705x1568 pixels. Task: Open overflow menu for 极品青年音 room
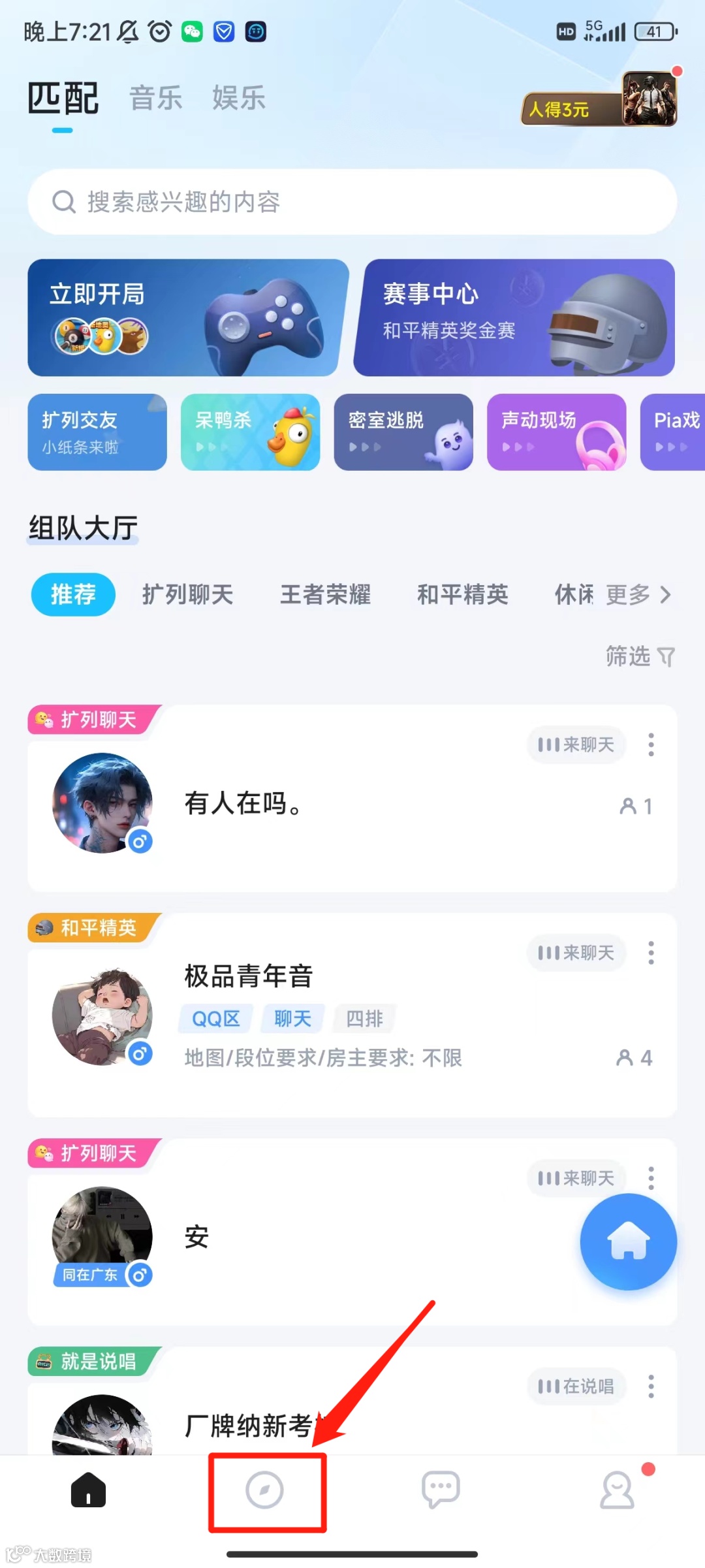(x=651, y=953)
